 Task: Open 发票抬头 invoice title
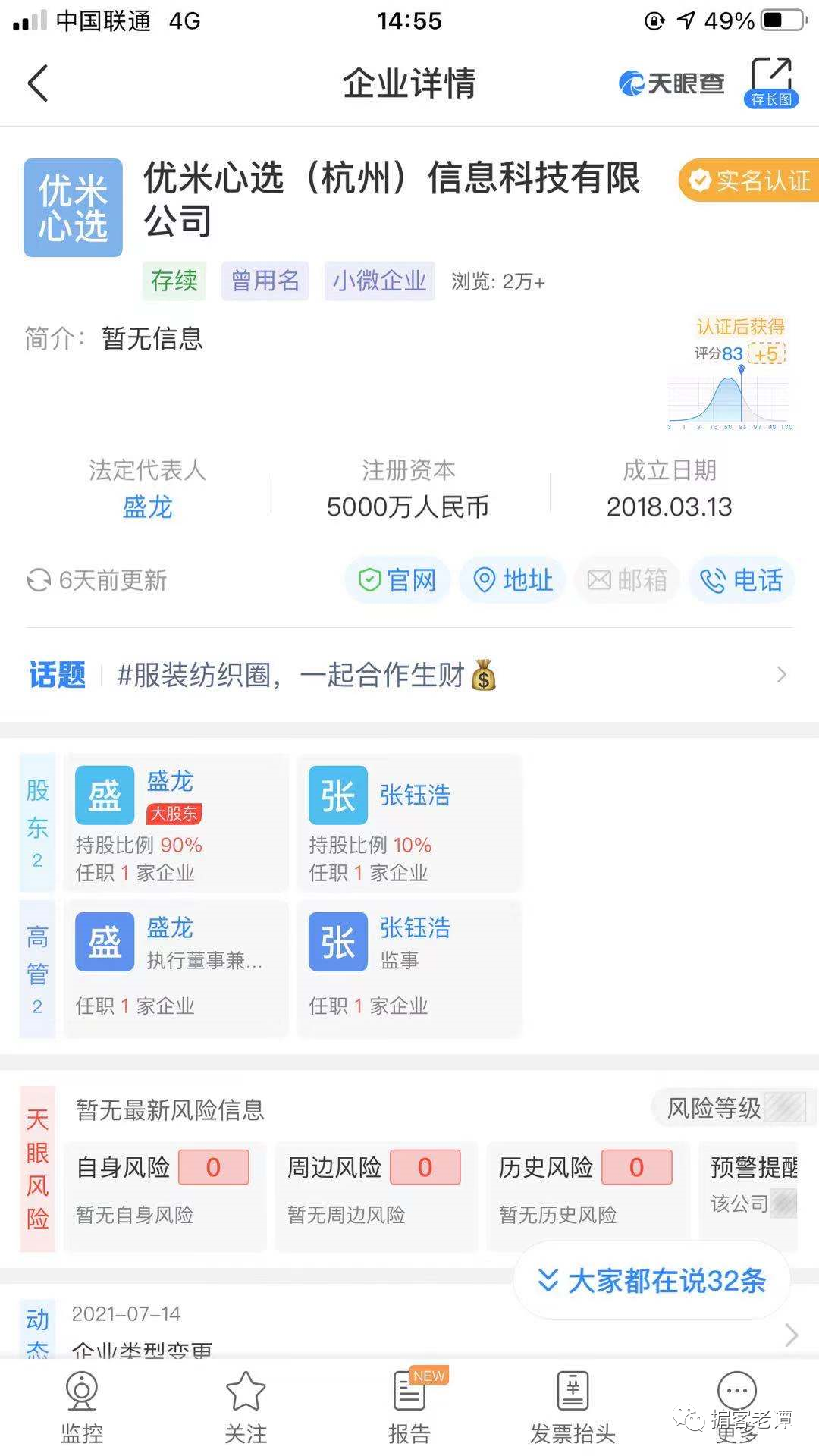[x=573, y=1407]
